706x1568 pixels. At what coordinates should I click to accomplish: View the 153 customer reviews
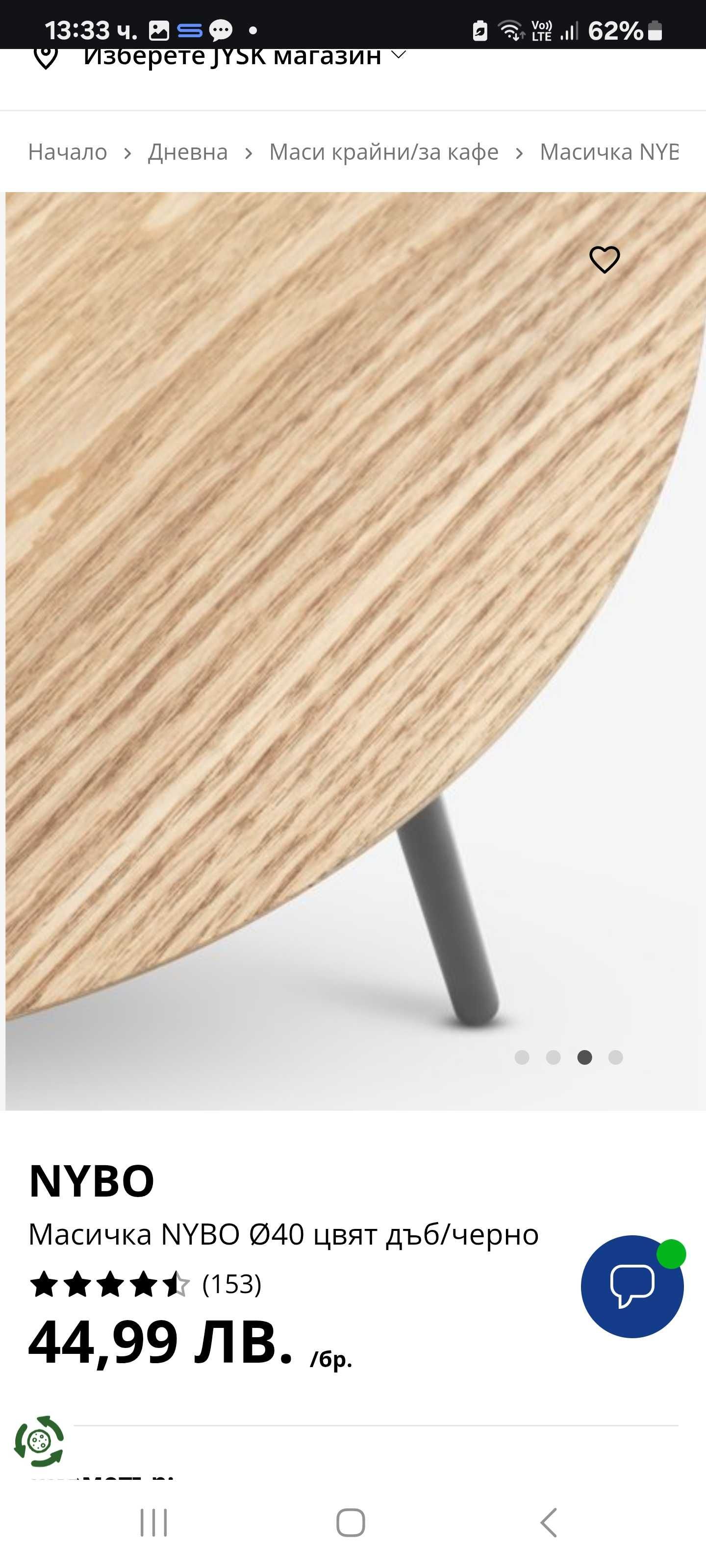click(231, 1284)
